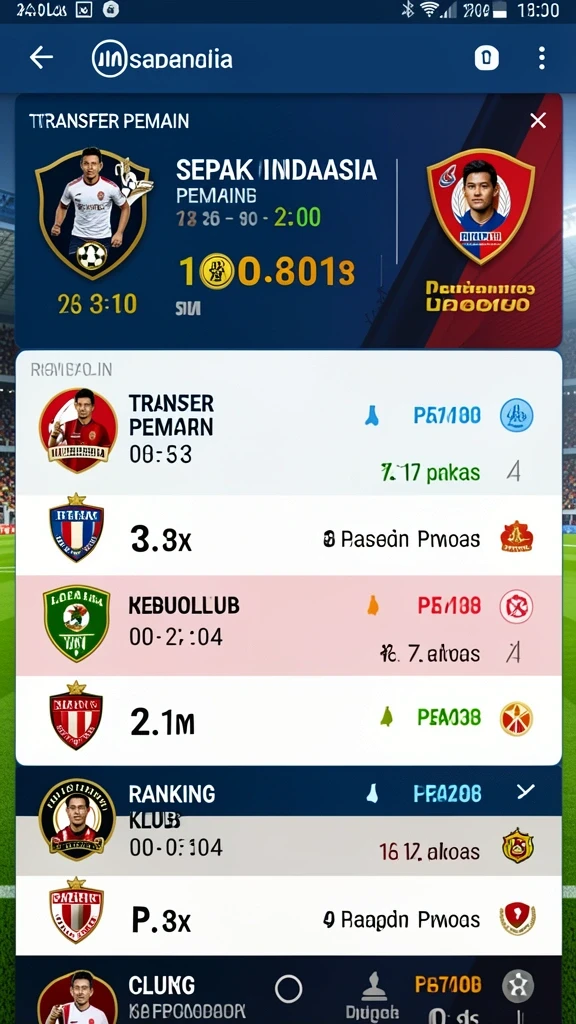Open the Clung row at the bottom
The image size is (576, 1024).
point(289,991)
